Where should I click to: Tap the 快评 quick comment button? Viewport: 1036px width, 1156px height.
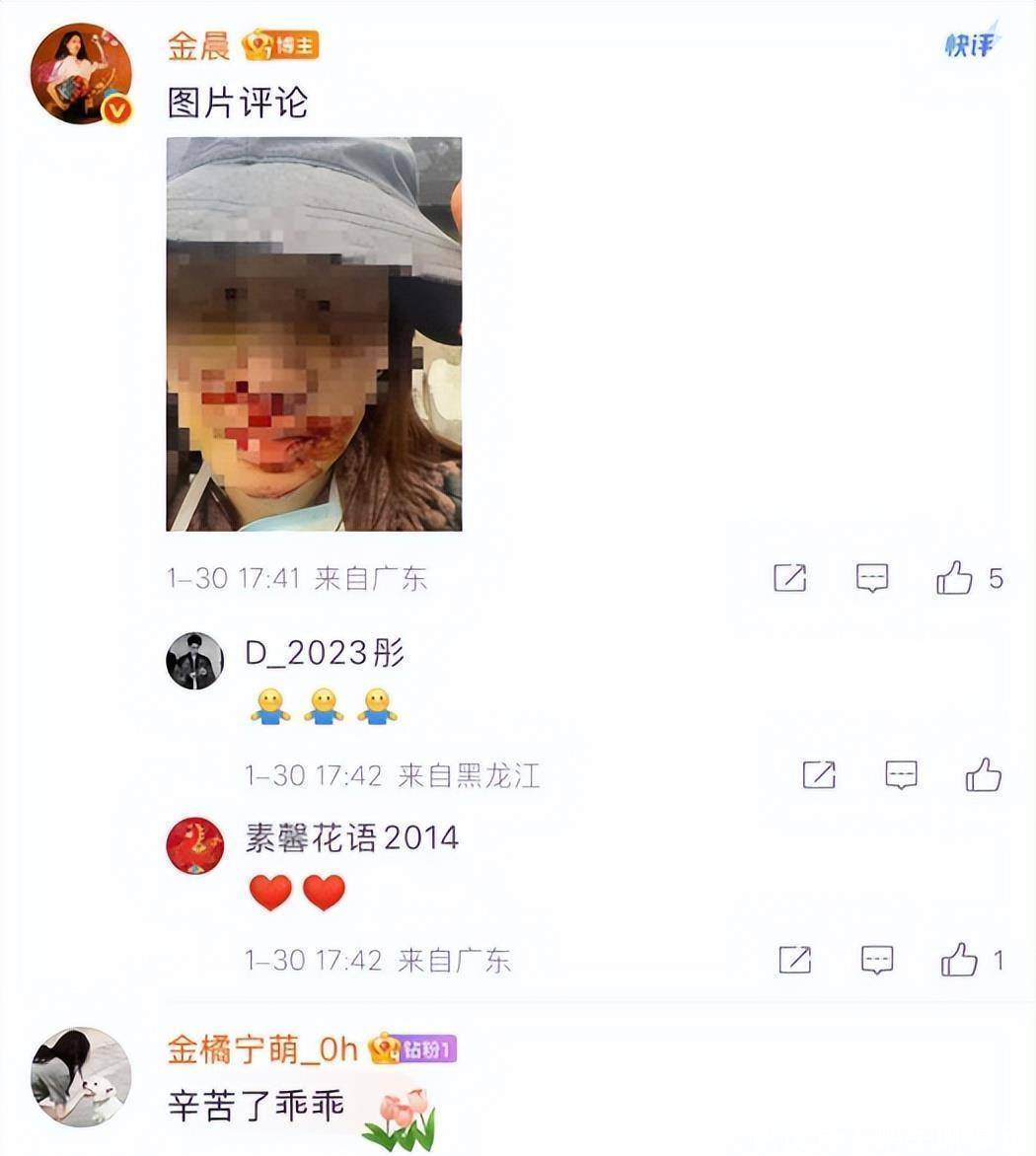971,43
